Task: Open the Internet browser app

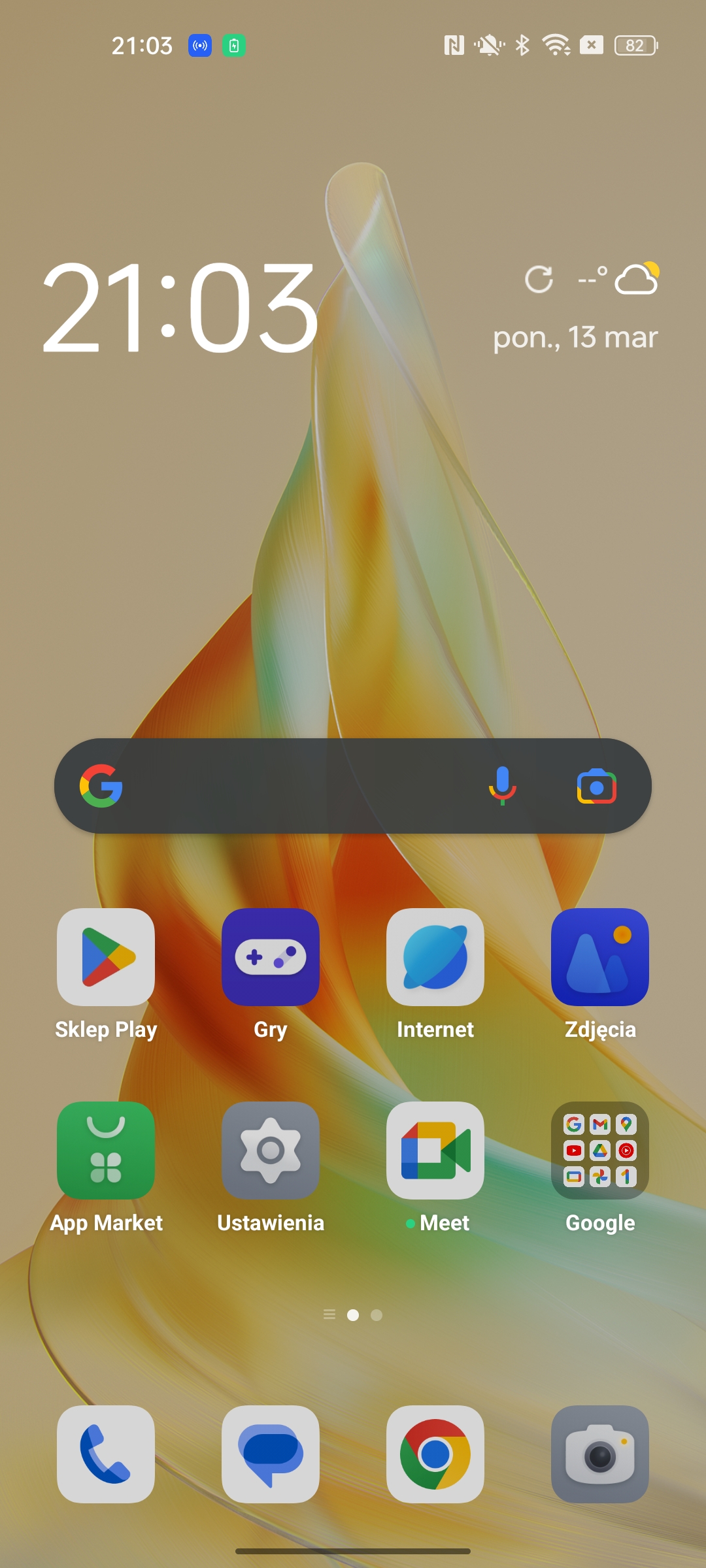Action: click(435, 957)
